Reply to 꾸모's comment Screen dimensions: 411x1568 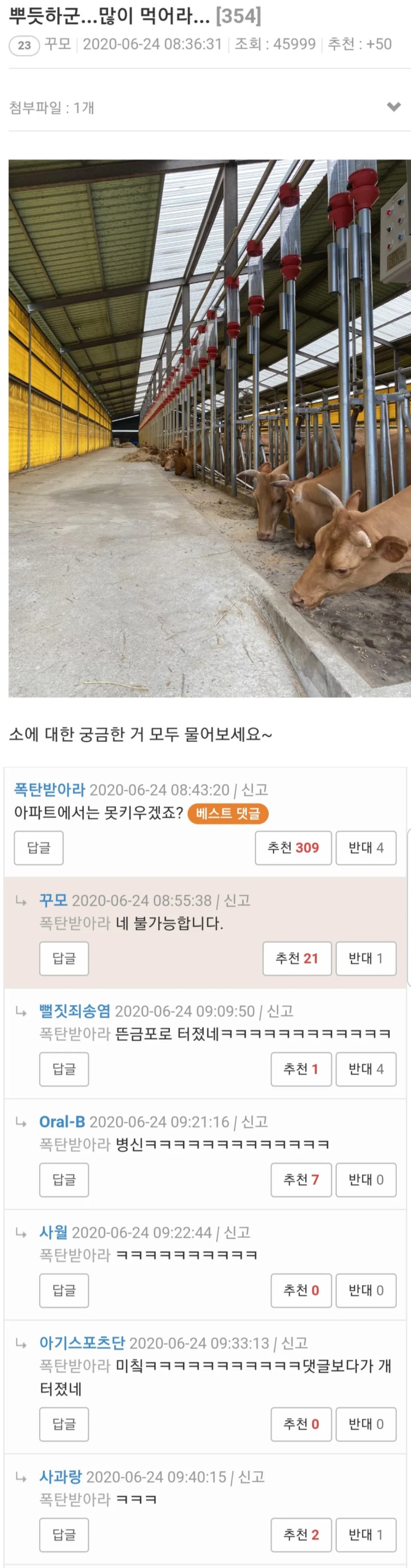pos(64,958)
